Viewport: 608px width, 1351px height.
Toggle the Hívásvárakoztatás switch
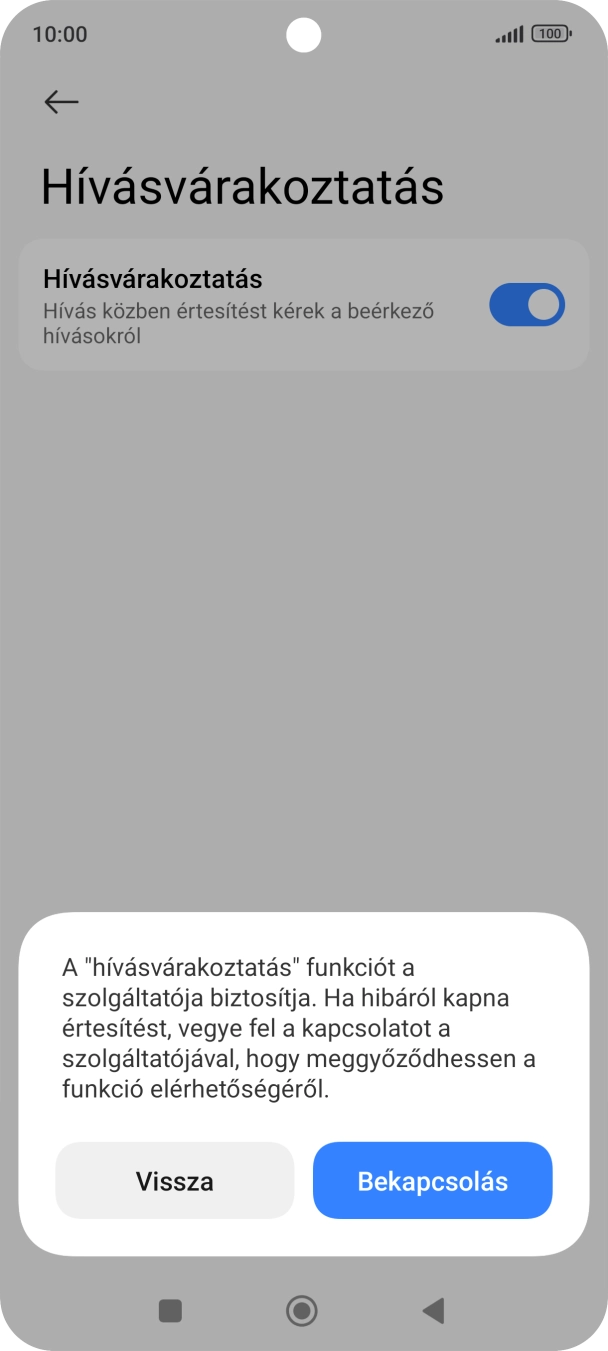[526, 305]
